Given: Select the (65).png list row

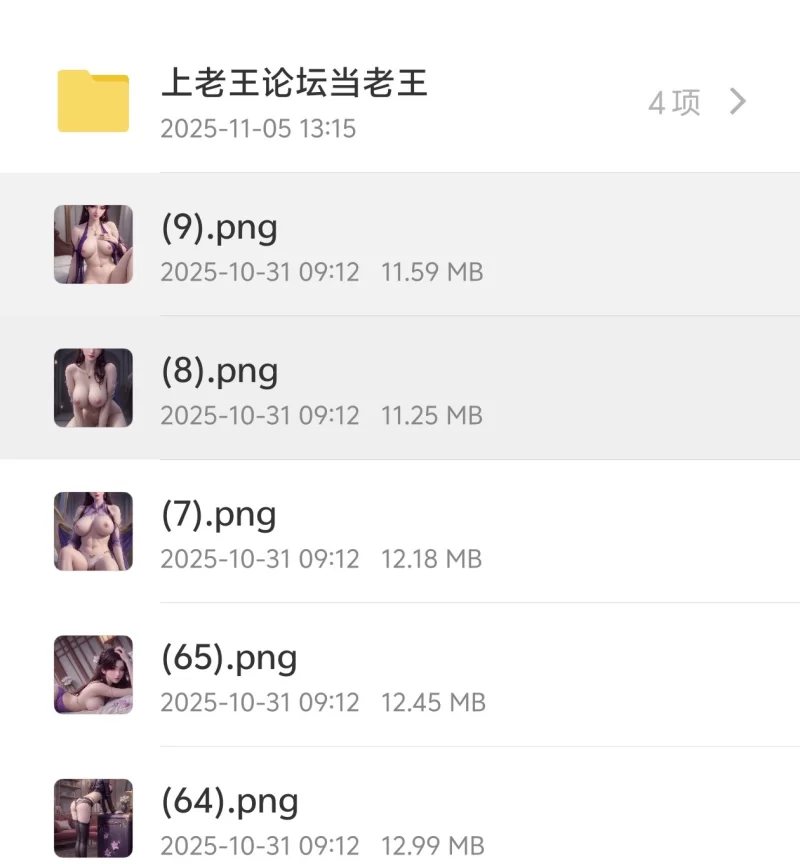Looking at the screenshot, I should point(400,676).
